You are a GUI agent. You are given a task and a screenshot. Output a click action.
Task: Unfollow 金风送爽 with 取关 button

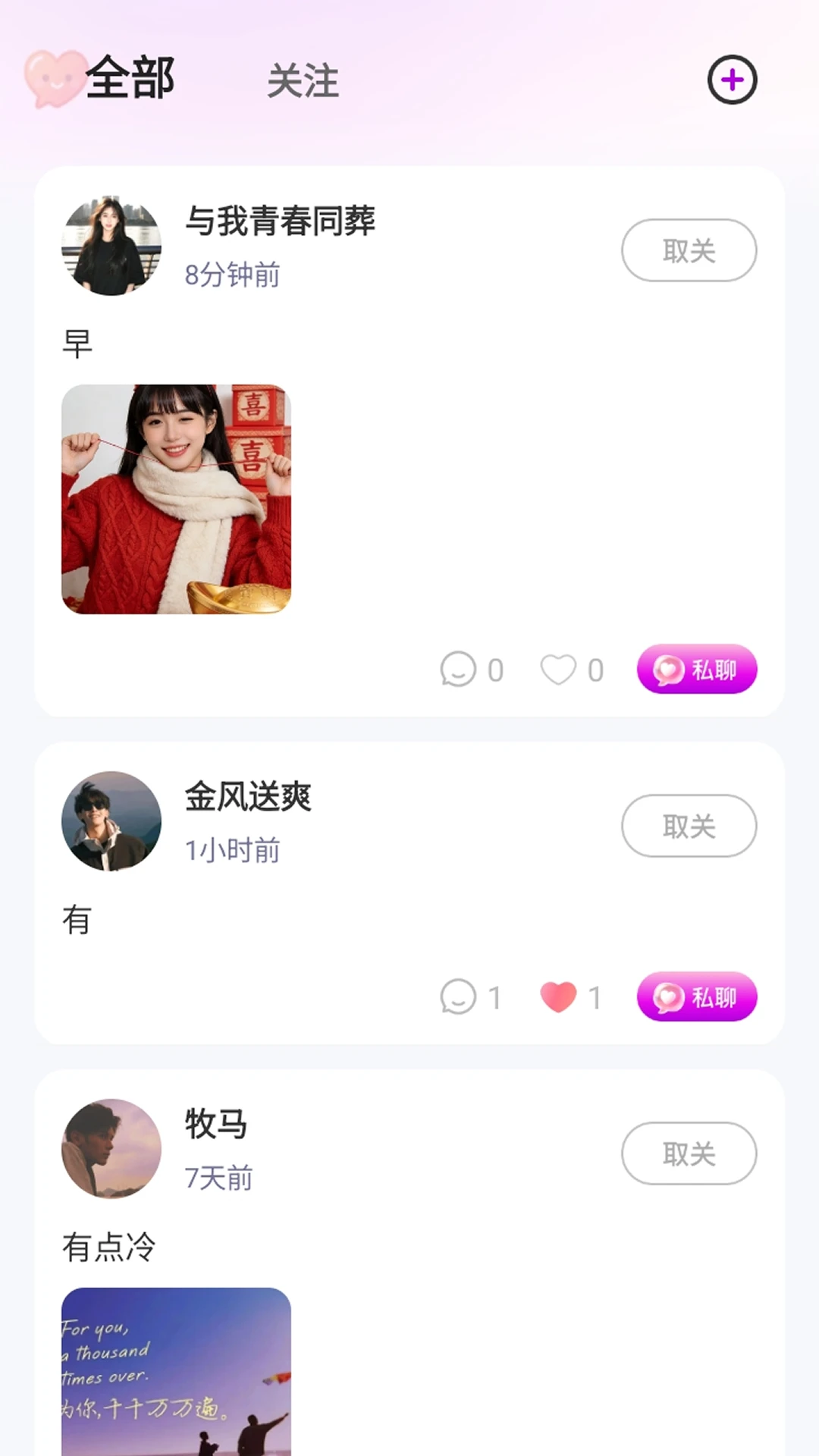tap(688, 826)
